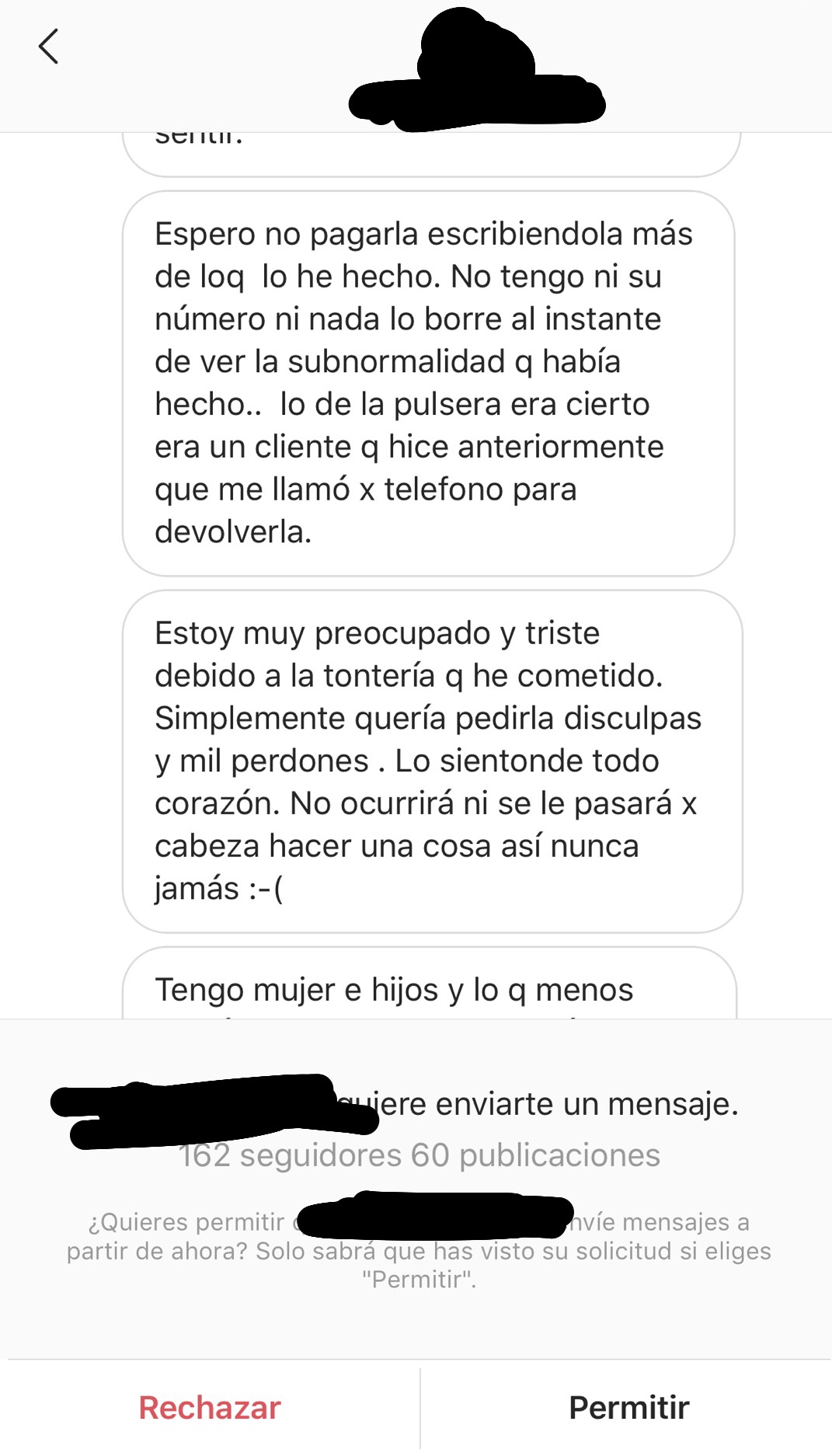This screenshot has height=1456, width=832.
Task: Go back using the top-left arrow
Action: pyautogui.click(x=48, y=47)
